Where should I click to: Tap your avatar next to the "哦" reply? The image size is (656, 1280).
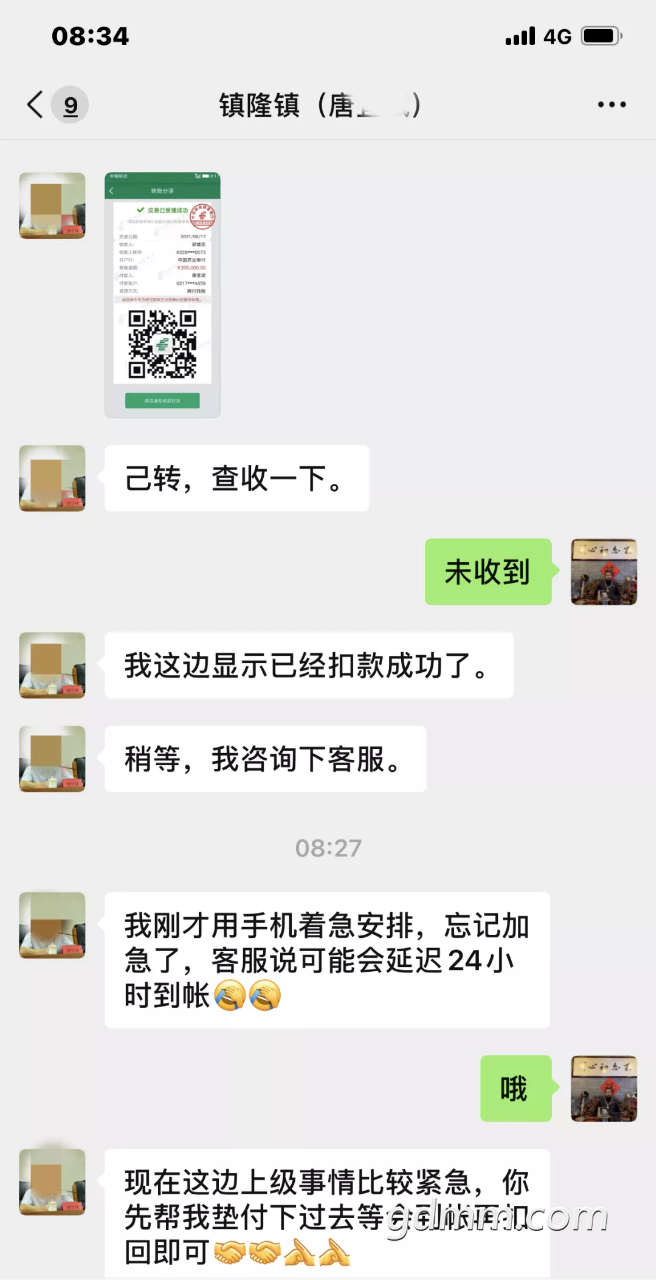[x=603, y=1088]
